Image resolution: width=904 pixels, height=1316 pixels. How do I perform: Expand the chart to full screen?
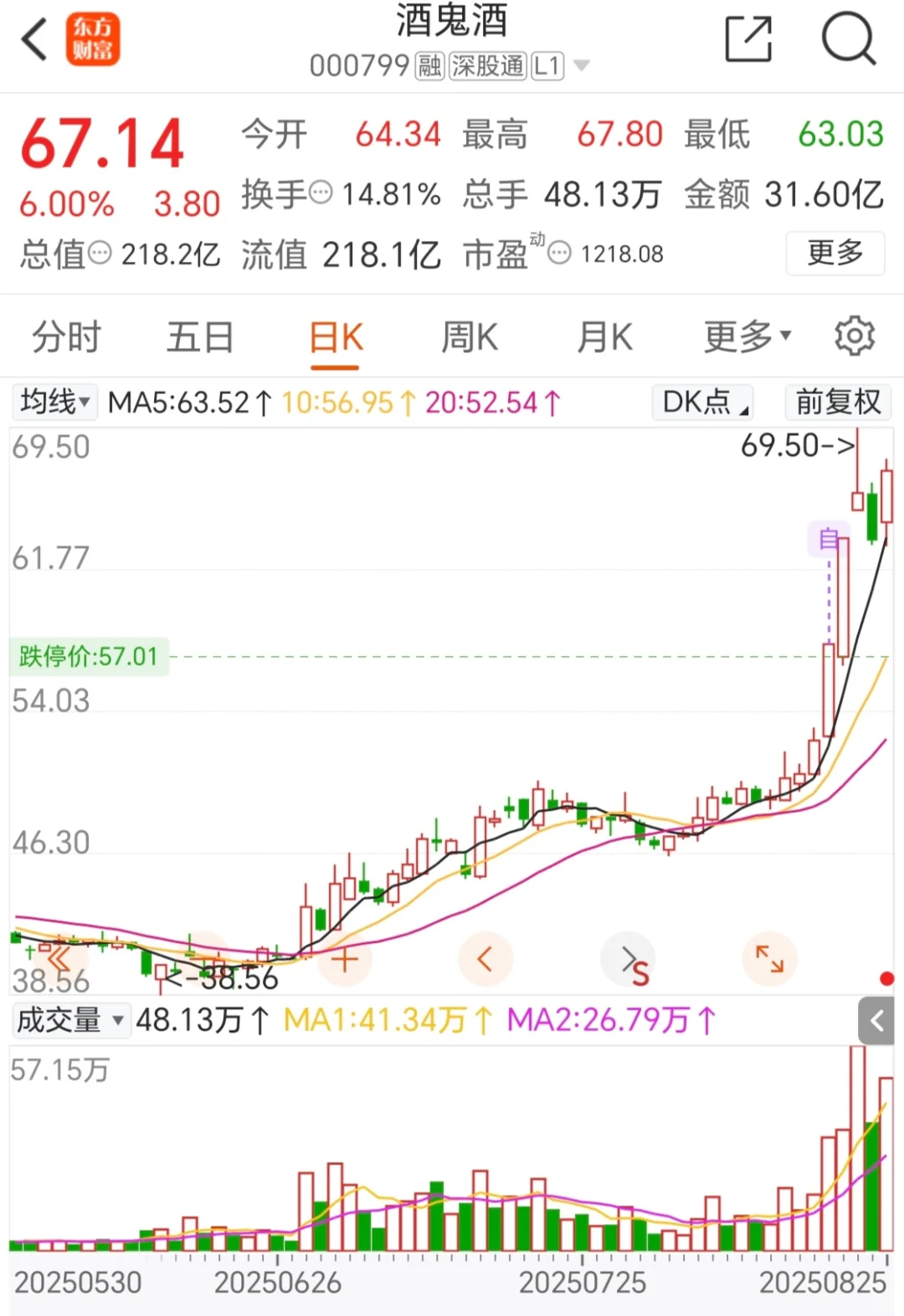(769, 959)
